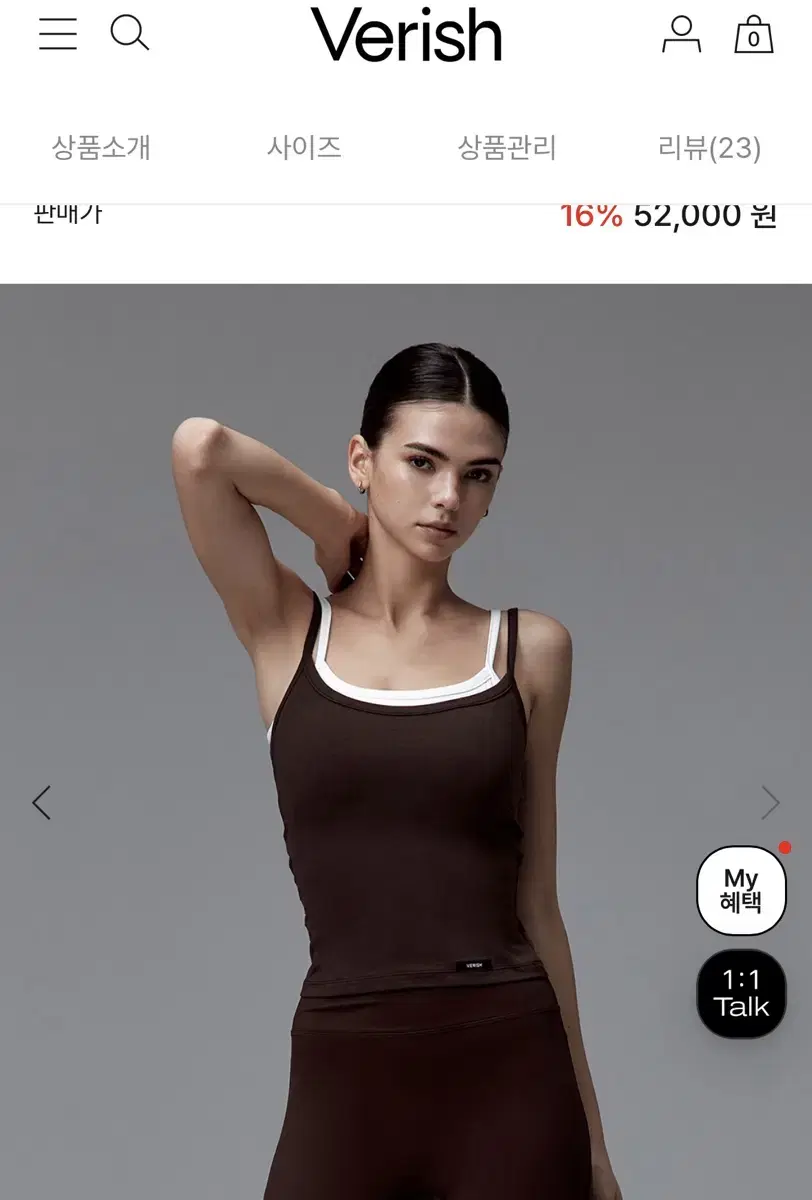Image resolution: width=812 pixels, height=1200 pixels.
Task: Open the user account icon
Action: (x=680, y=32)
